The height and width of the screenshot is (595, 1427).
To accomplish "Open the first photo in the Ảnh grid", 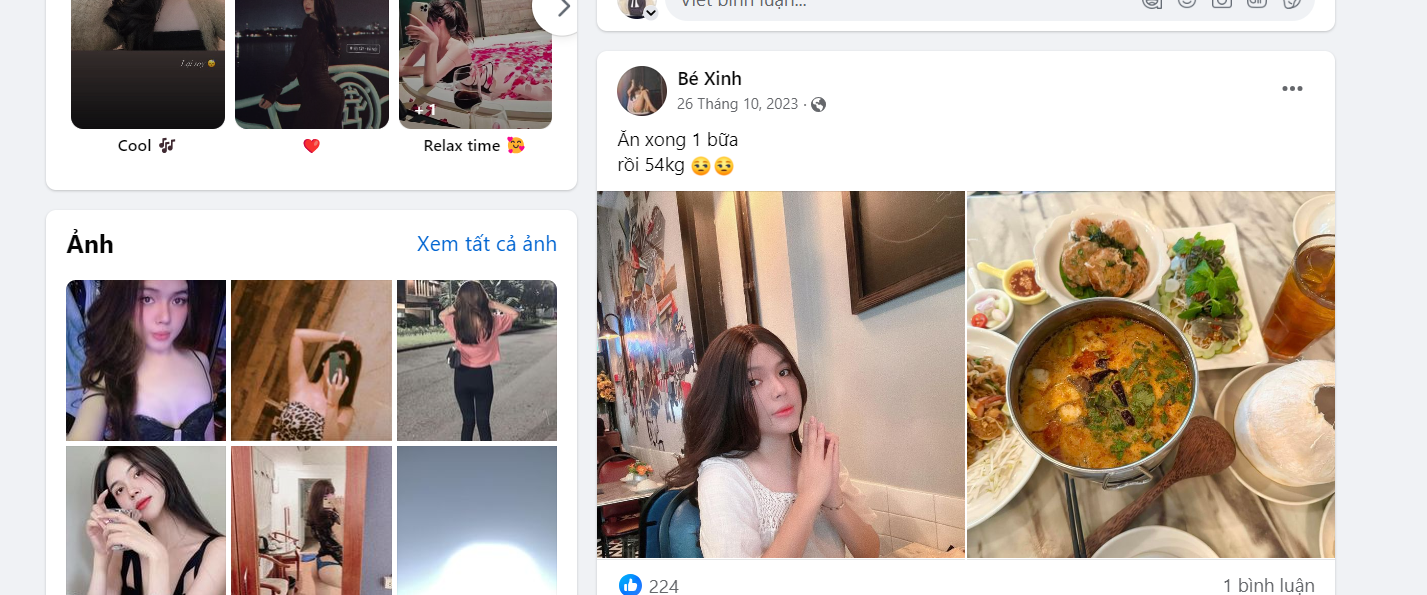I will [146, 360].
